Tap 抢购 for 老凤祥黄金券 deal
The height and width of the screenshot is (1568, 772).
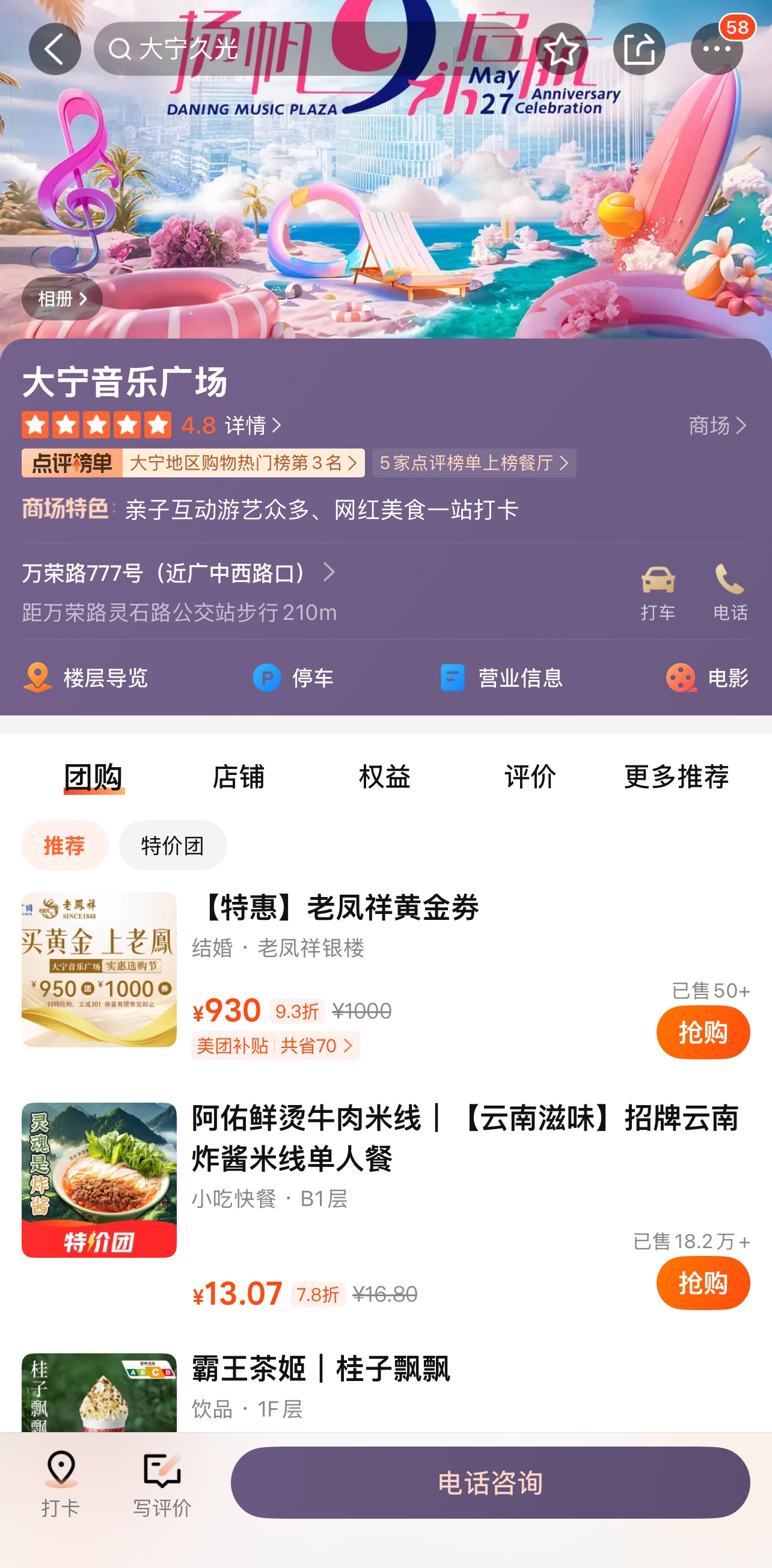pos(702,1032)
